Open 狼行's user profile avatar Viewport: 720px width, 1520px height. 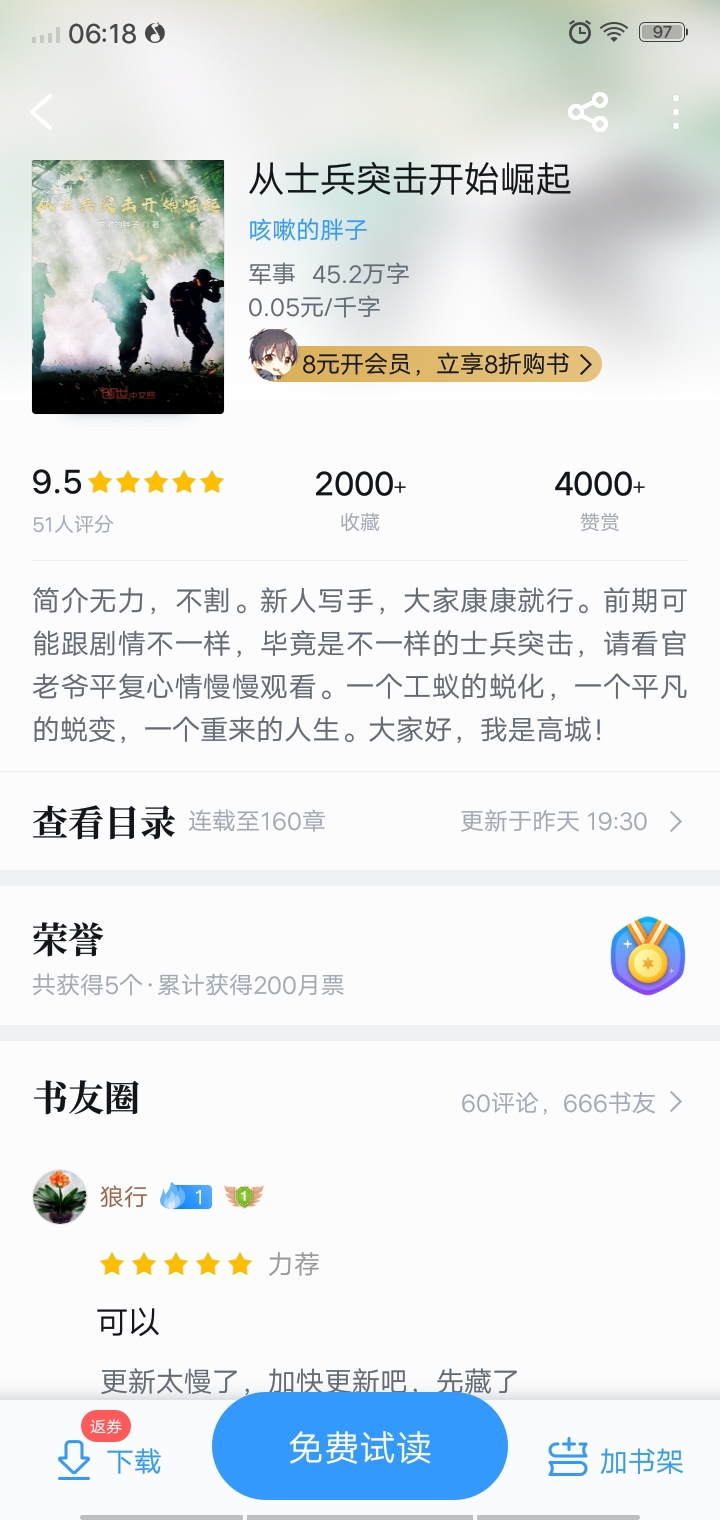click(x=60, y=1196)
